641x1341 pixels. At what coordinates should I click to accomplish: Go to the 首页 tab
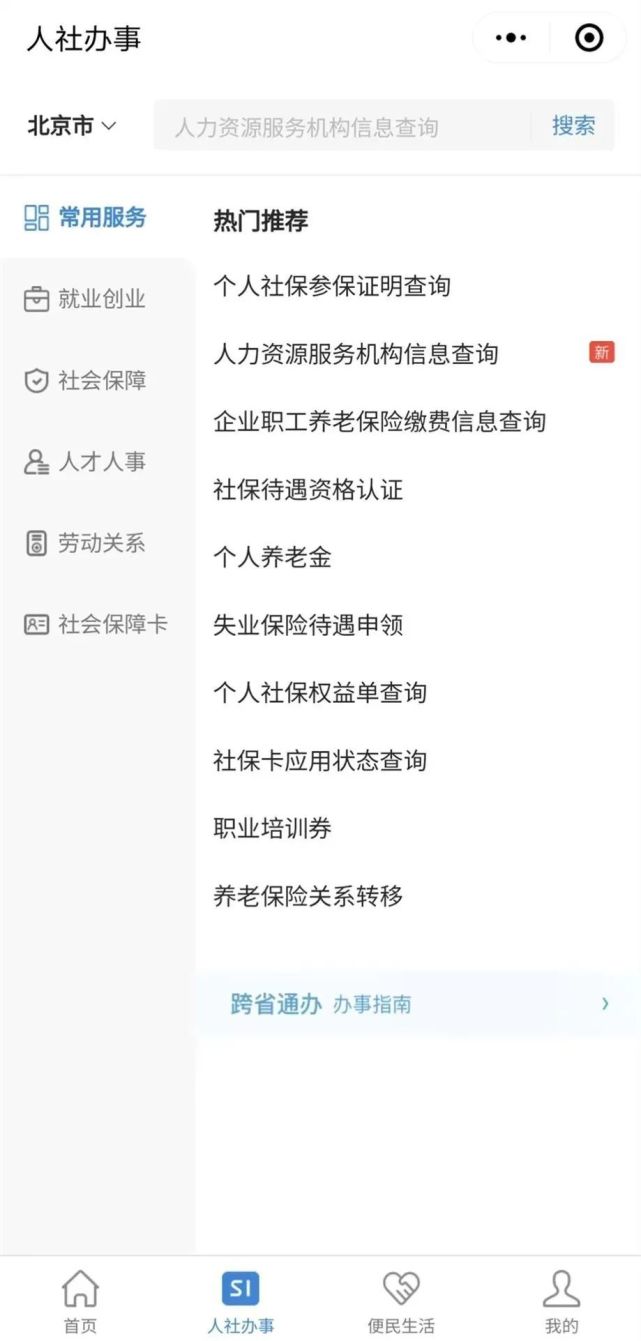80,1301
